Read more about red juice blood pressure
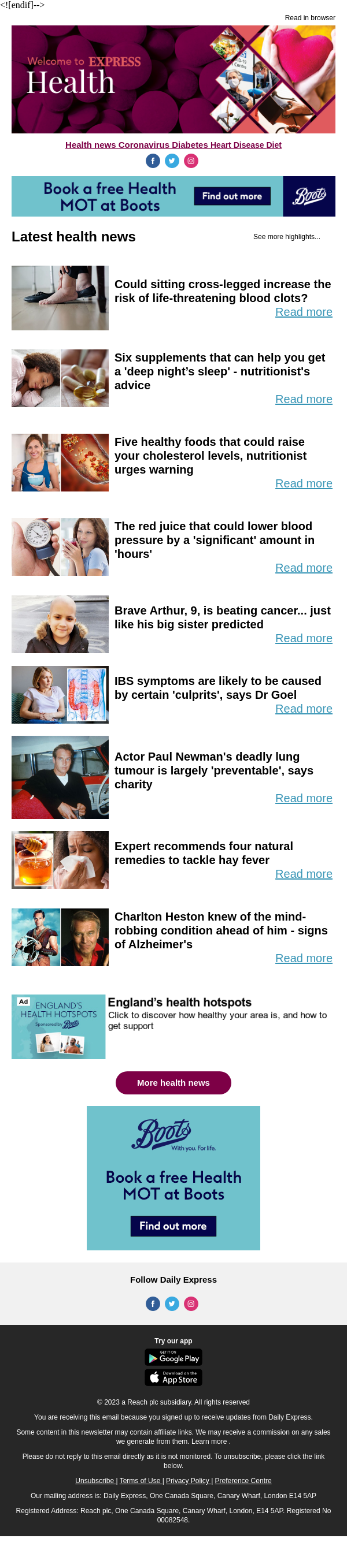 coord(303,568)
